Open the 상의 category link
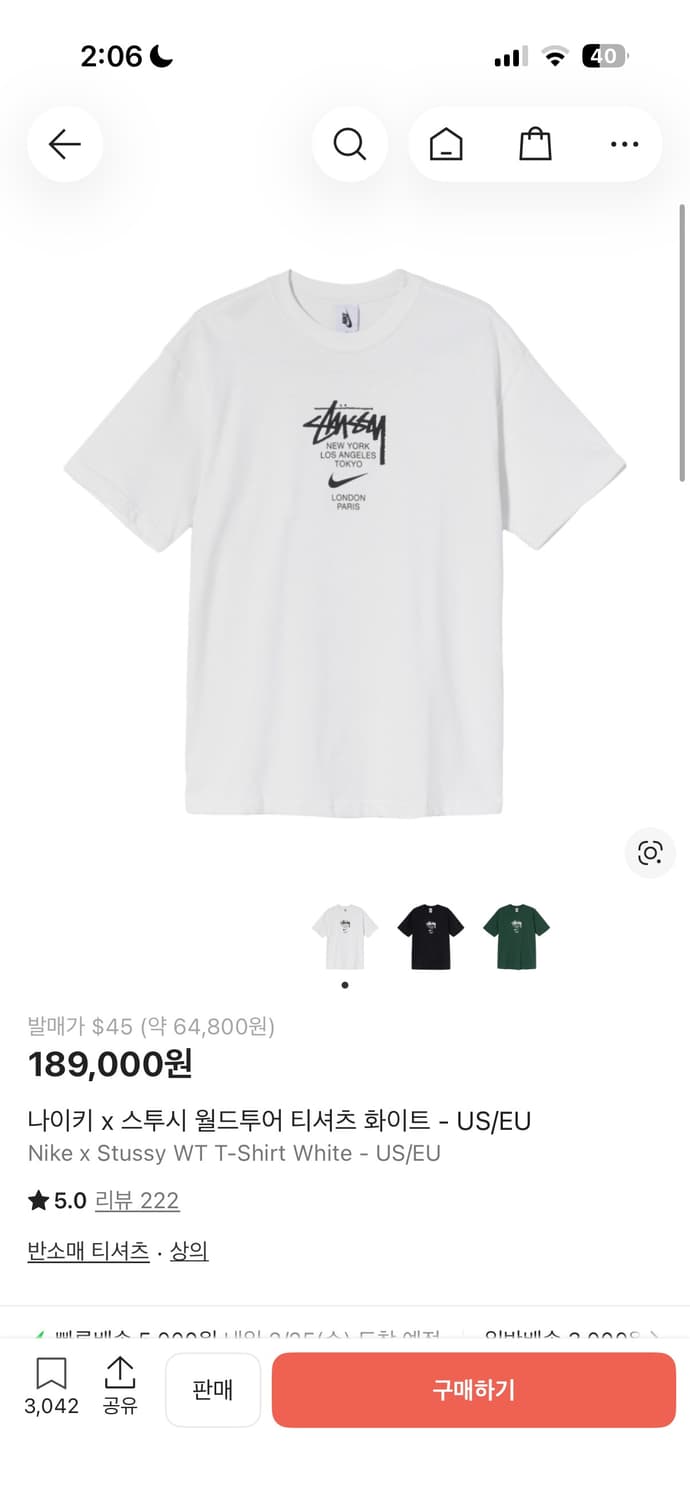This screenshot has width=690, height=1500. click(189, 1251)
